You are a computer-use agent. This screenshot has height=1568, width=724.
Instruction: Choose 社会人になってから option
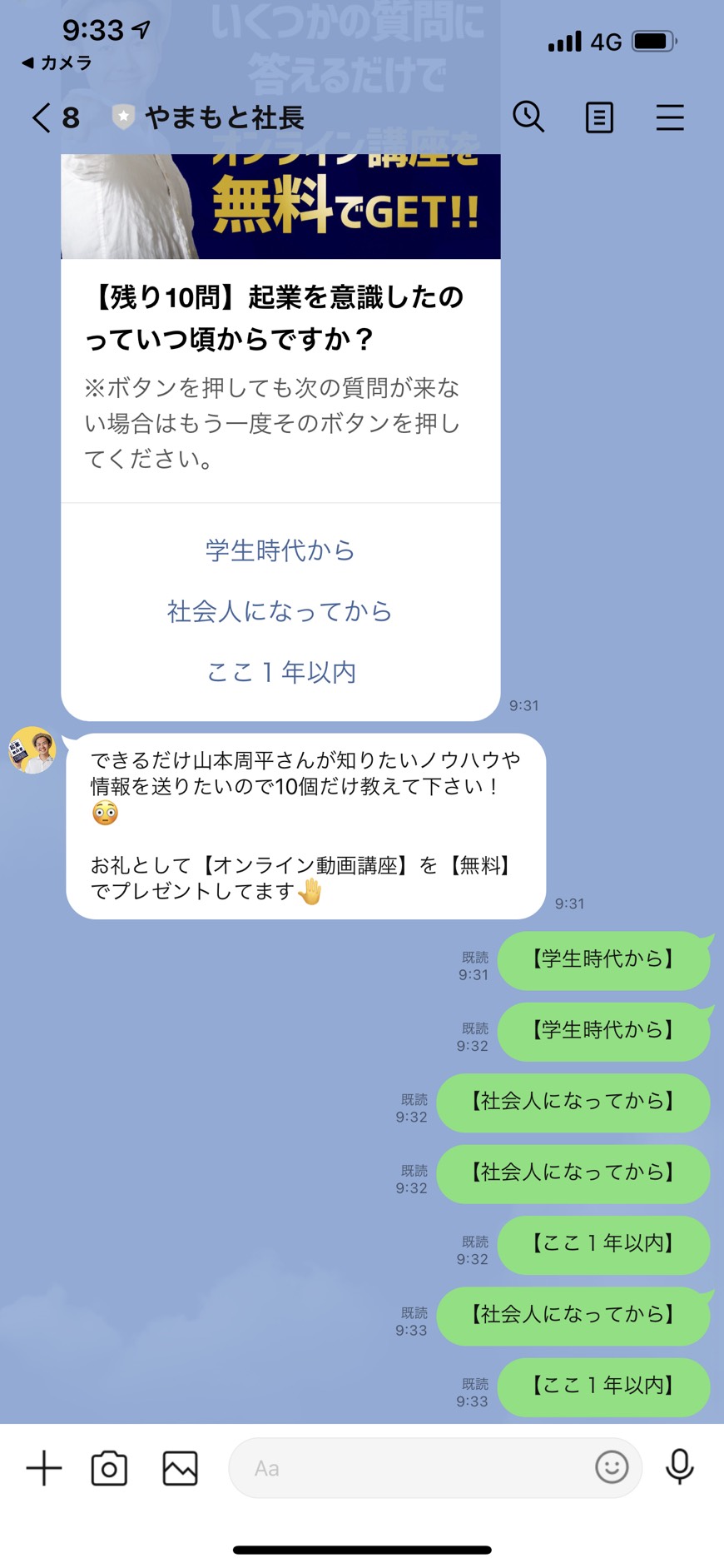click(x=280, y=611)
